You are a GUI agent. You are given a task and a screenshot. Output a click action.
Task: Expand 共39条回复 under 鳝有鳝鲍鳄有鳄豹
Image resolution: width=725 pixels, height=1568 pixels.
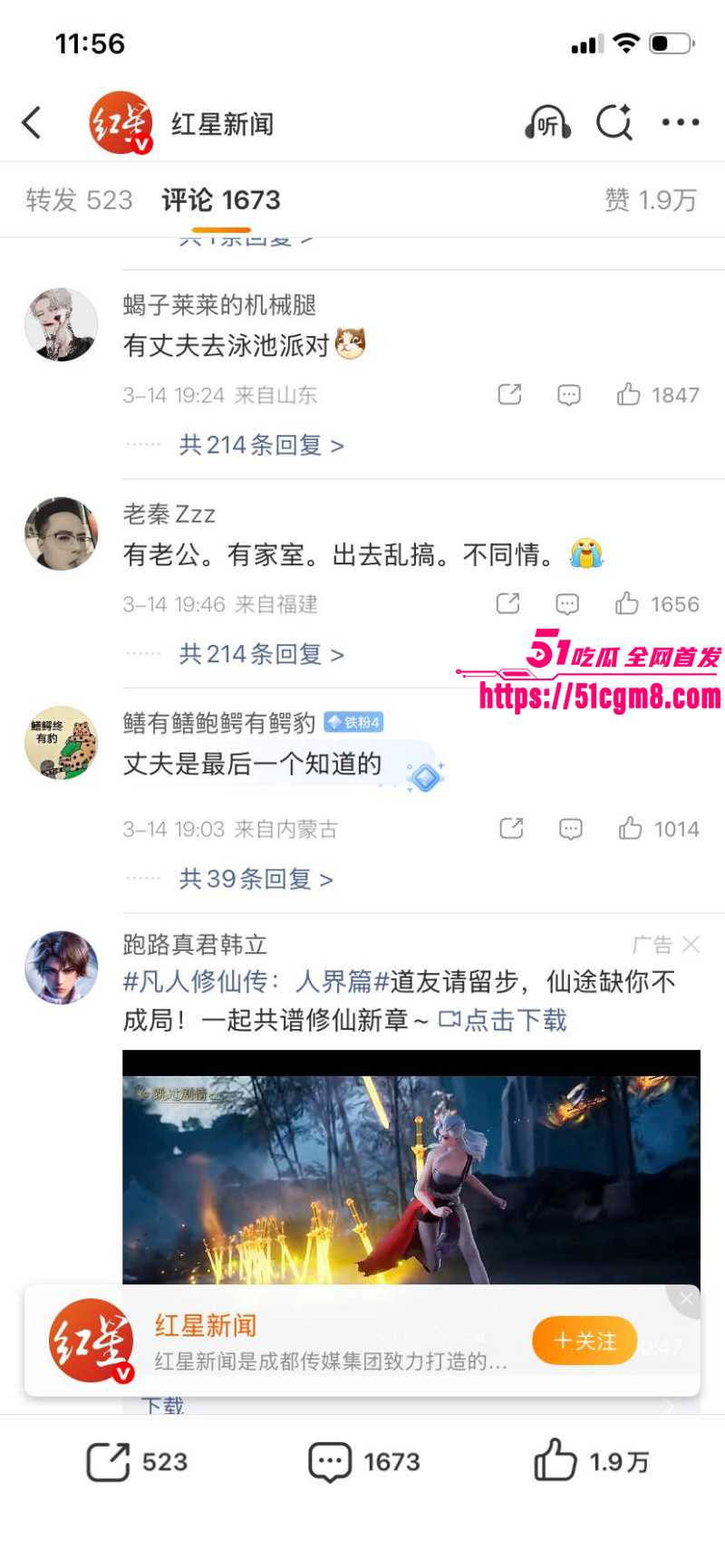[256, 879]
